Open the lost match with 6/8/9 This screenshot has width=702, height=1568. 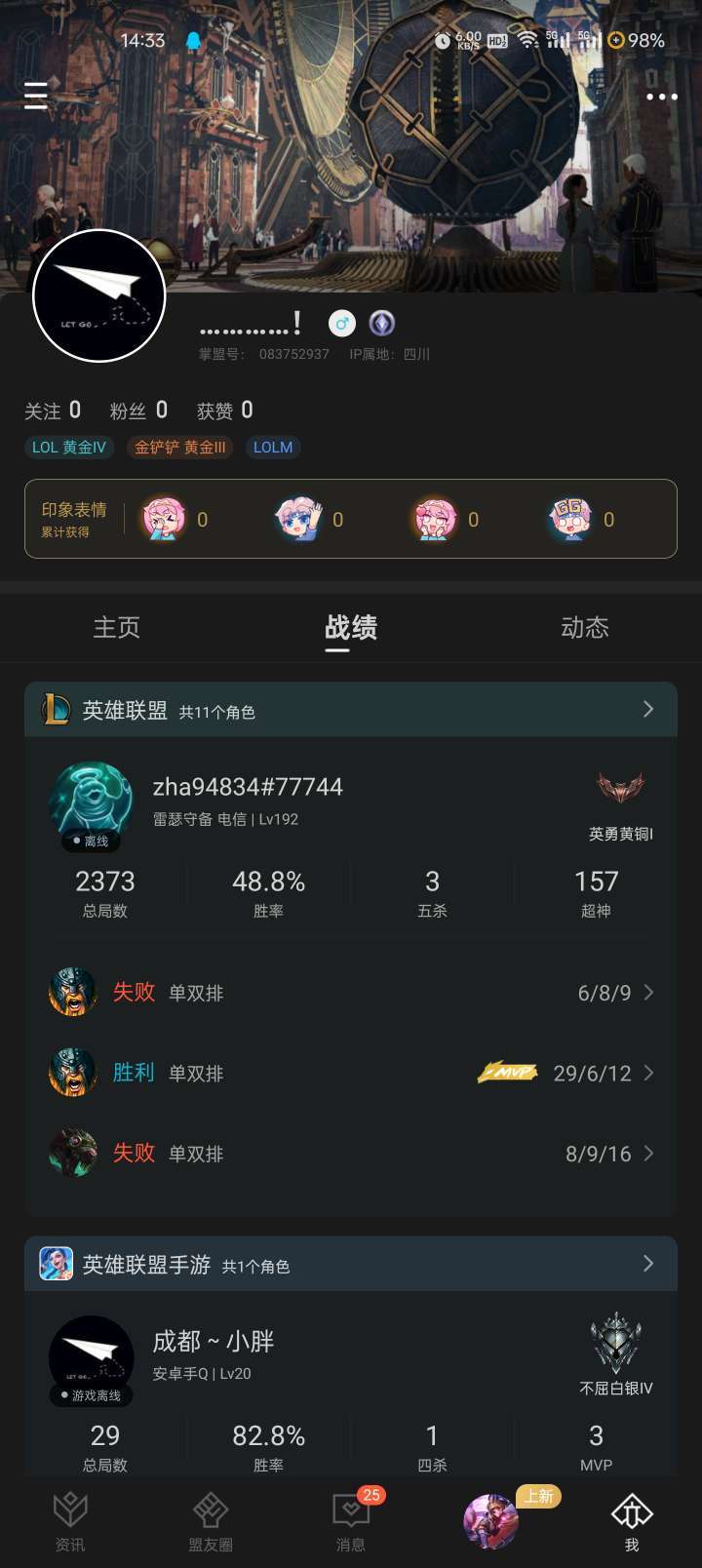point(351,993)
